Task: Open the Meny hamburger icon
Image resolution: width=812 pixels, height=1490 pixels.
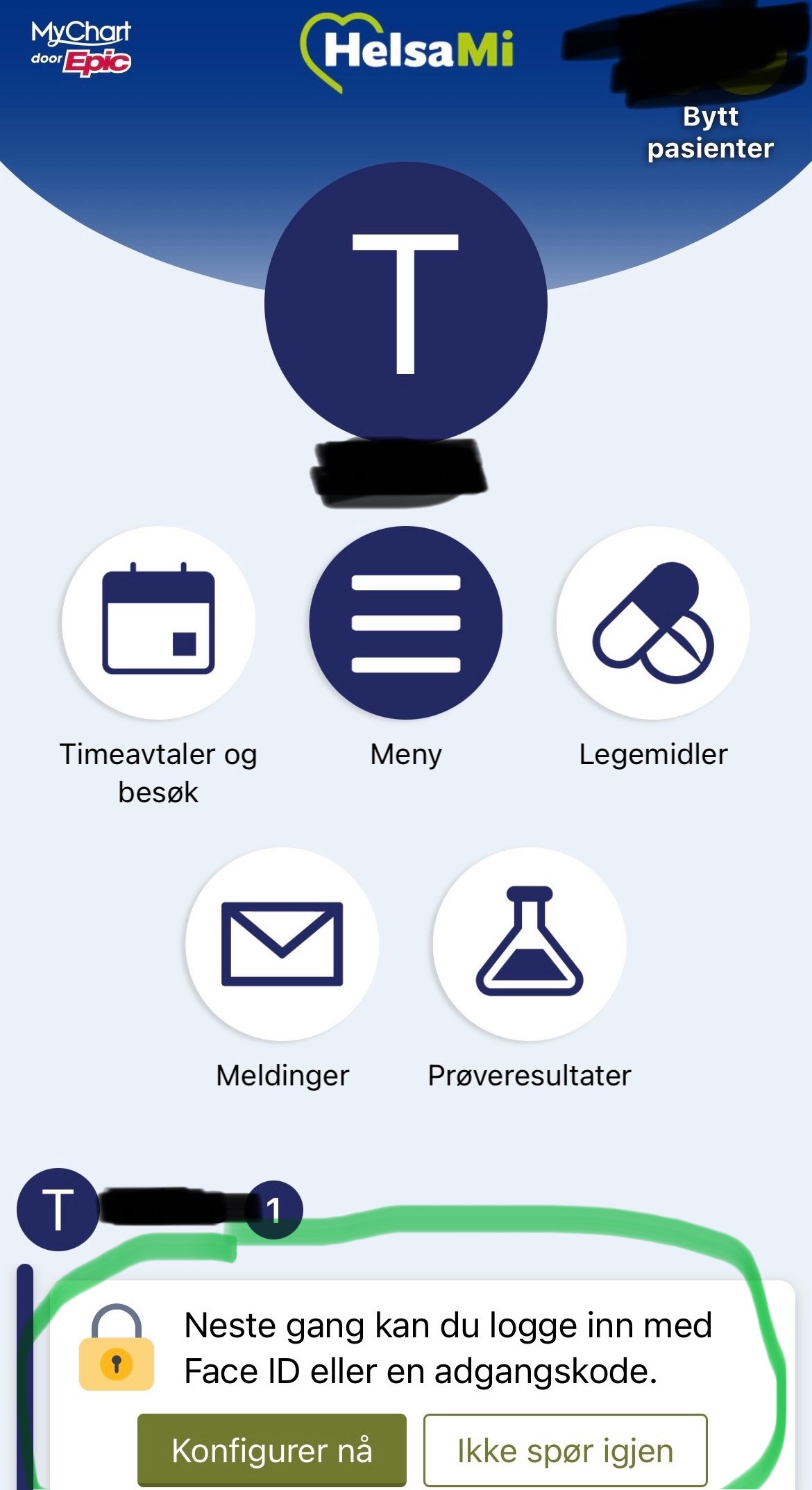Action: [406, 623]
